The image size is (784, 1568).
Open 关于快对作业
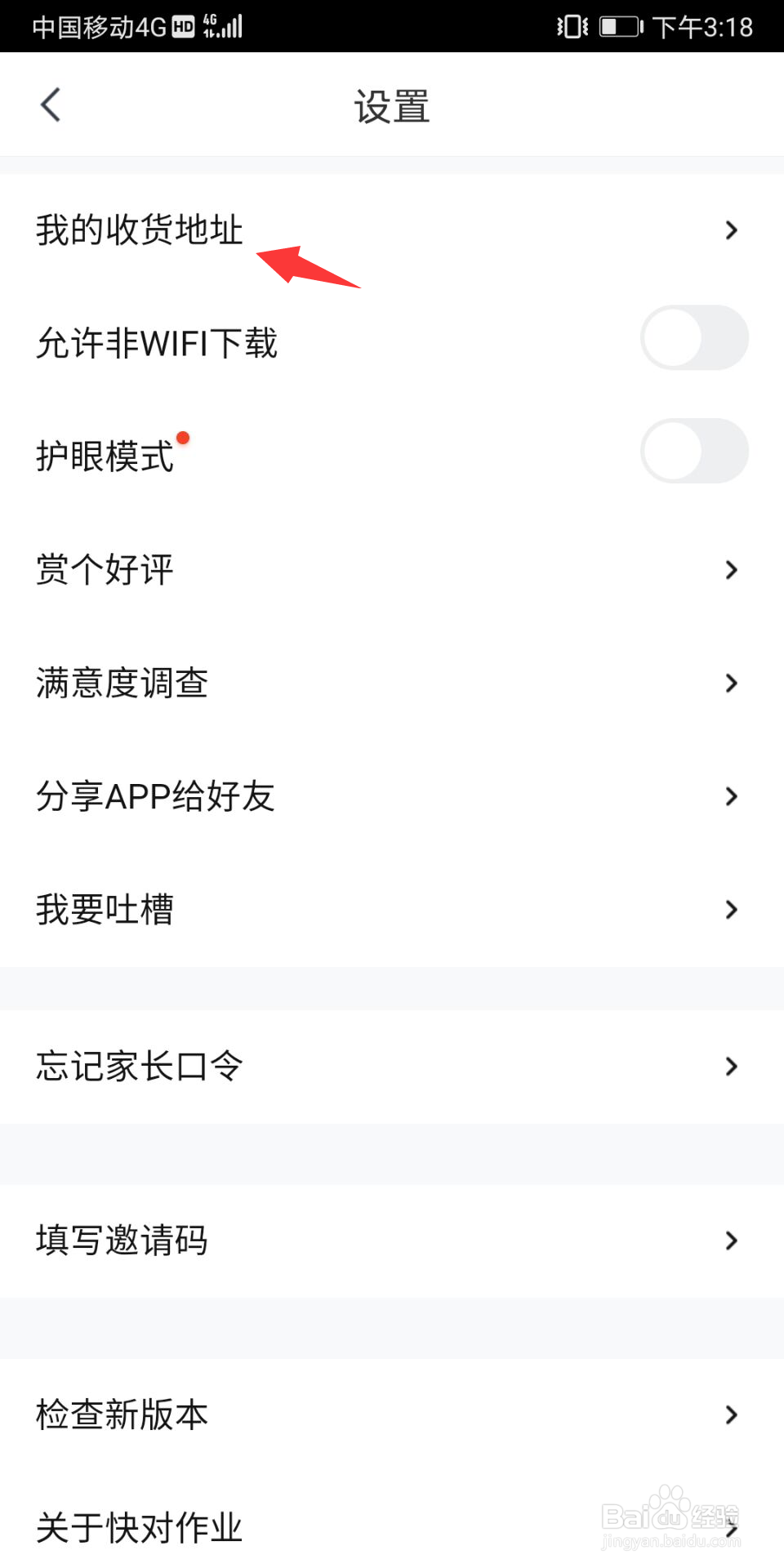coord(139,1527)
